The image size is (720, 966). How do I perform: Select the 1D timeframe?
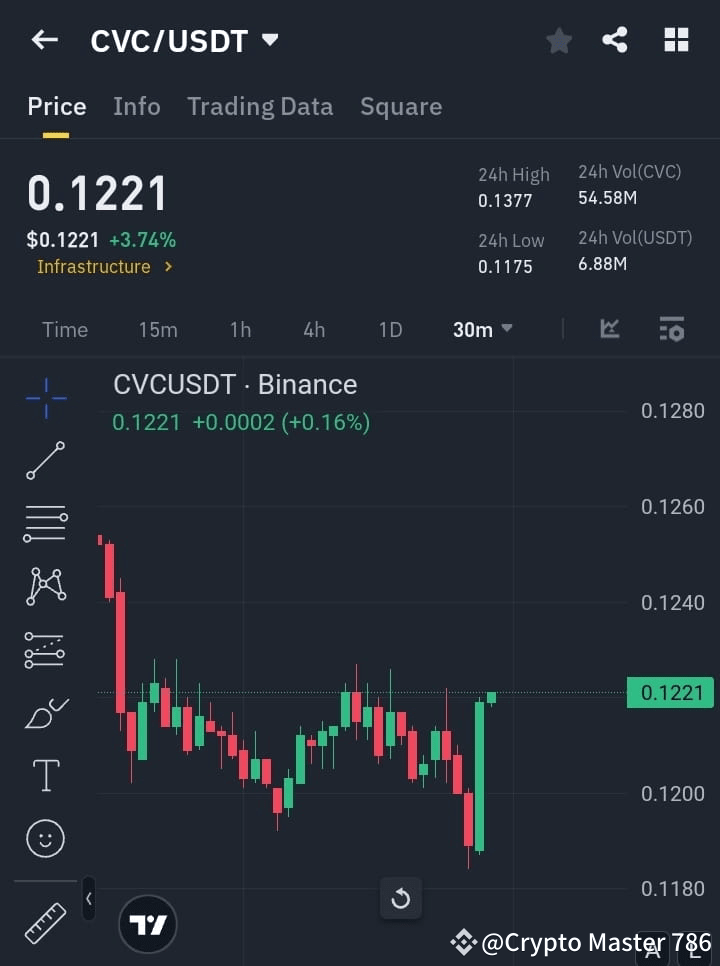point(390,329)
